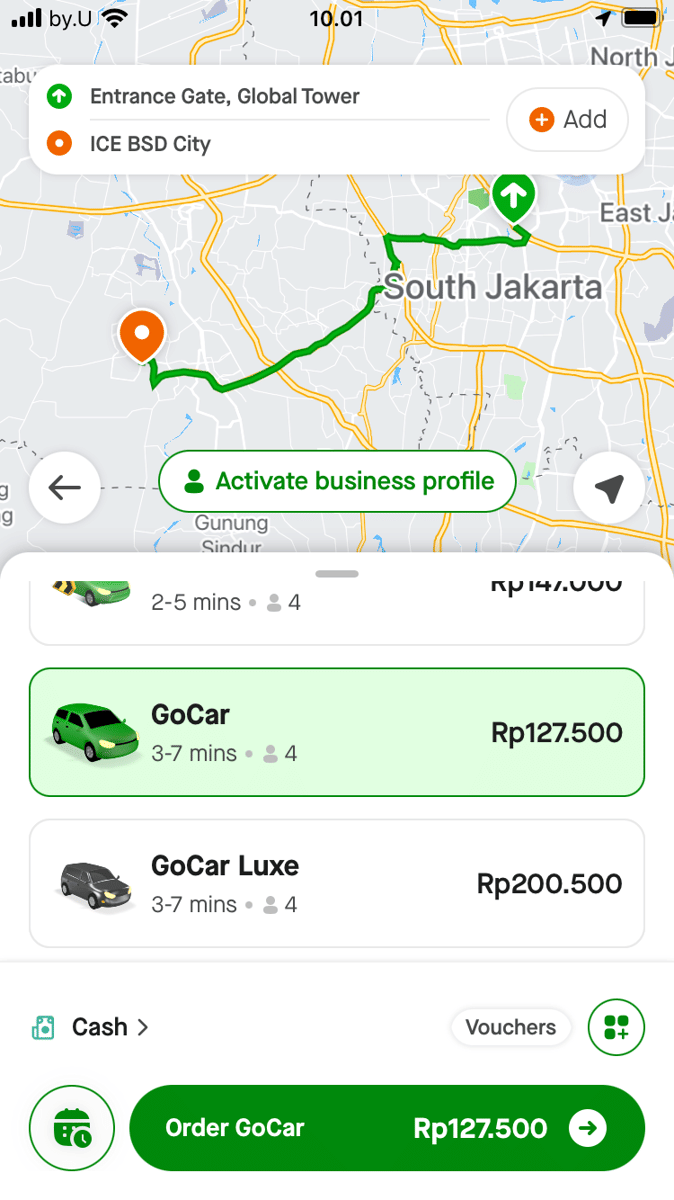The image size is (674, 1200).
Task: Order GoCar for Rp127.500
Action: (387, 1129)
